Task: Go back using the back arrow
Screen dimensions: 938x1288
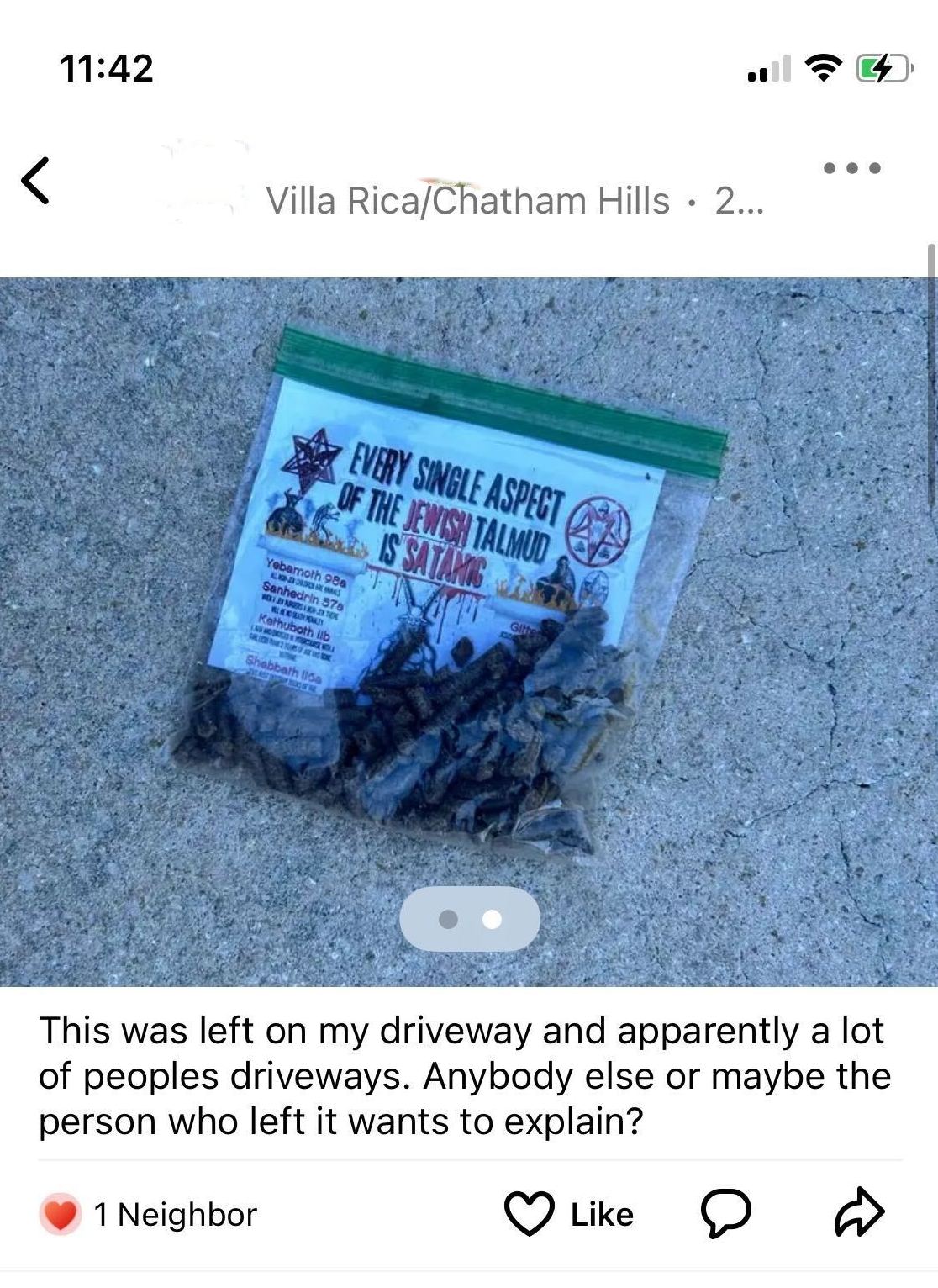Action: (35, 181)
